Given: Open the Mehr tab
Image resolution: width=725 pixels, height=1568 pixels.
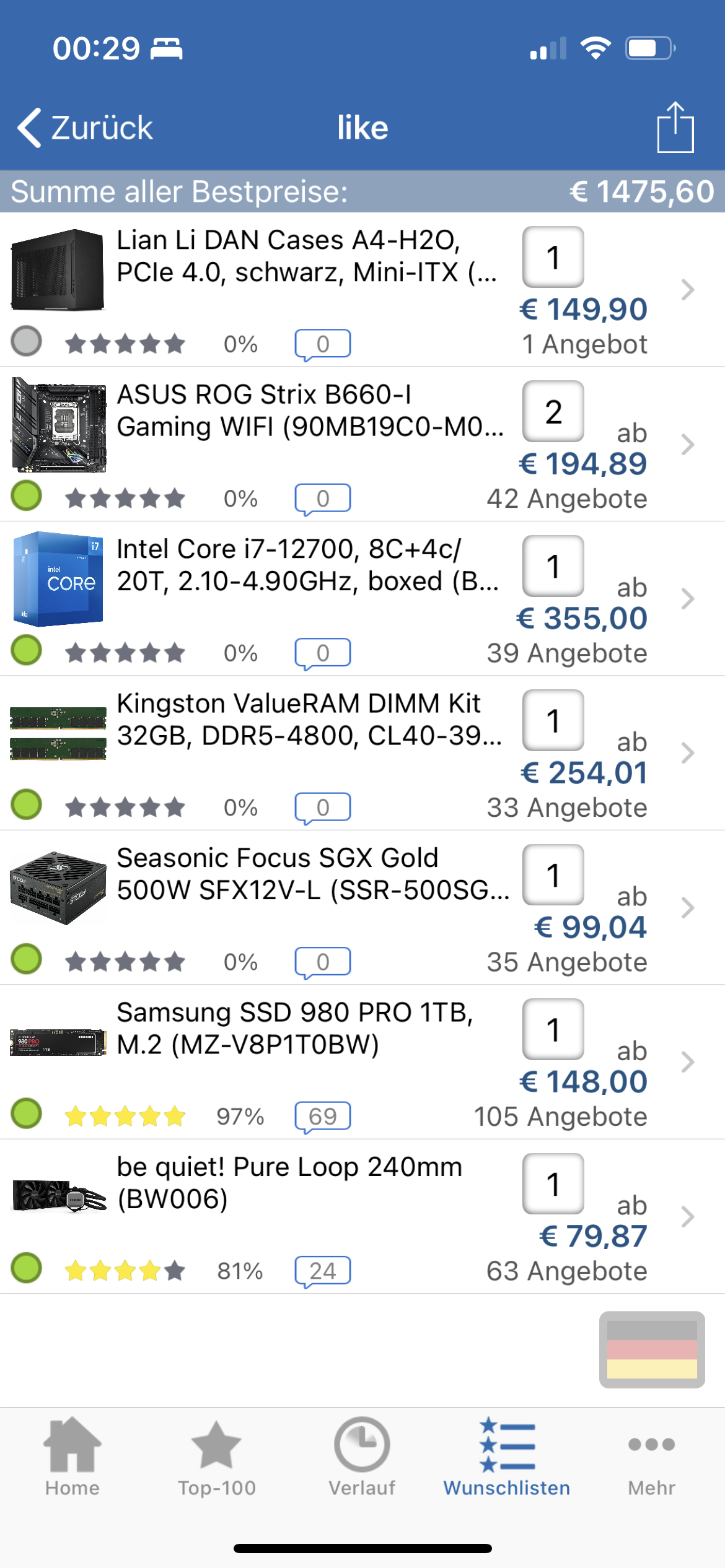Looking at the screenshot, I should click(651, 1456).
